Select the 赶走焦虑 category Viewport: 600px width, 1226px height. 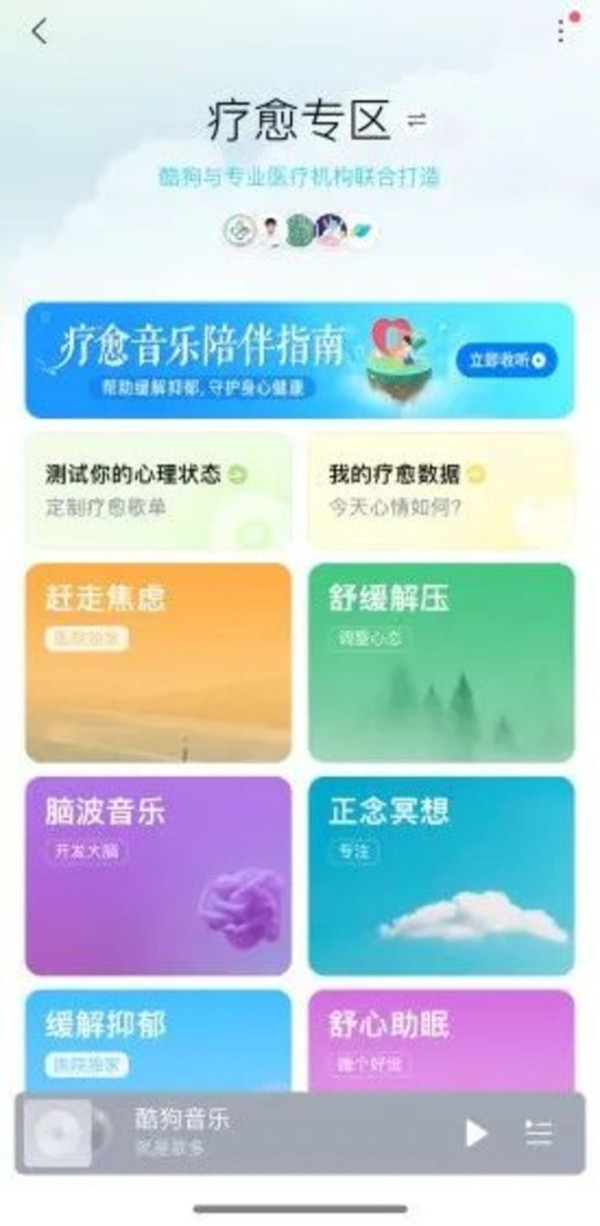159,662
